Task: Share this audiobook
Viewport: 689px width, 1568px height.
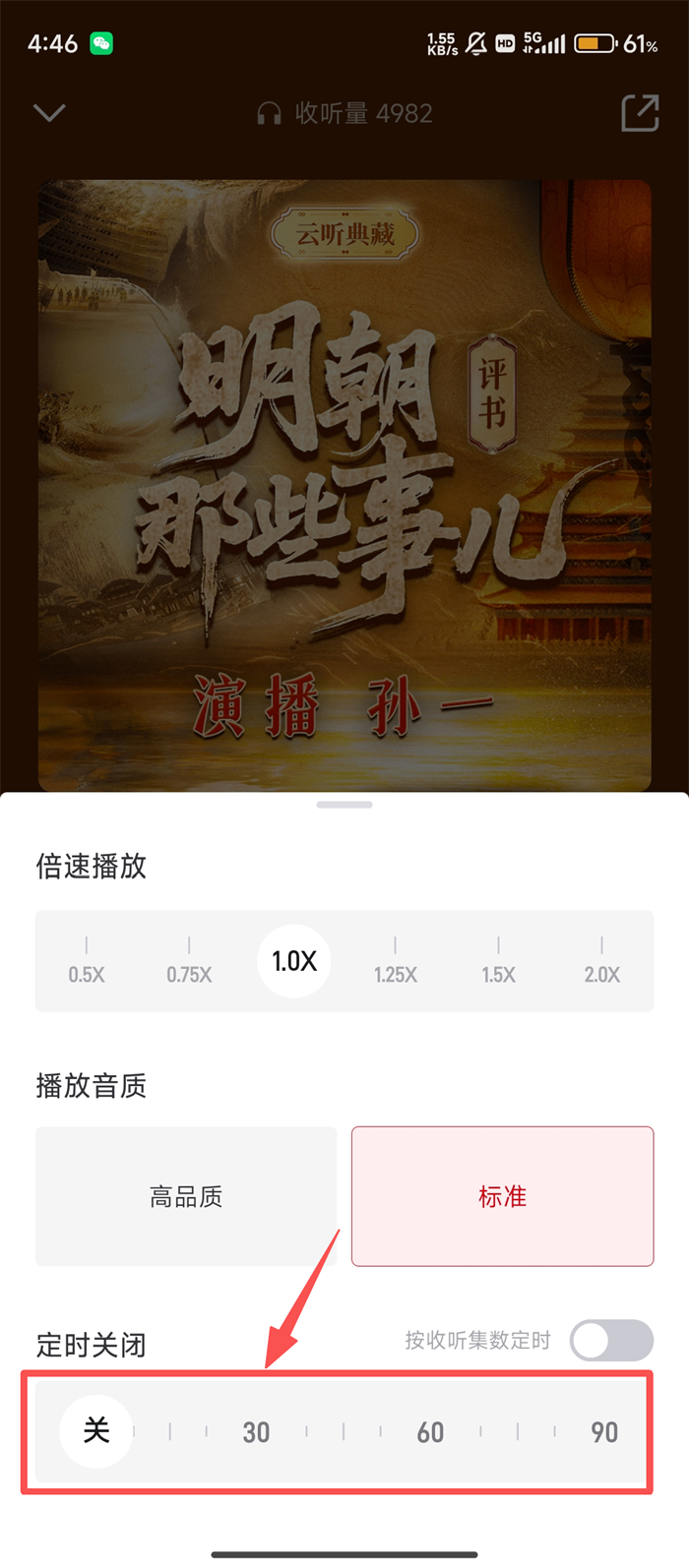Action: (x=640, y=113)
